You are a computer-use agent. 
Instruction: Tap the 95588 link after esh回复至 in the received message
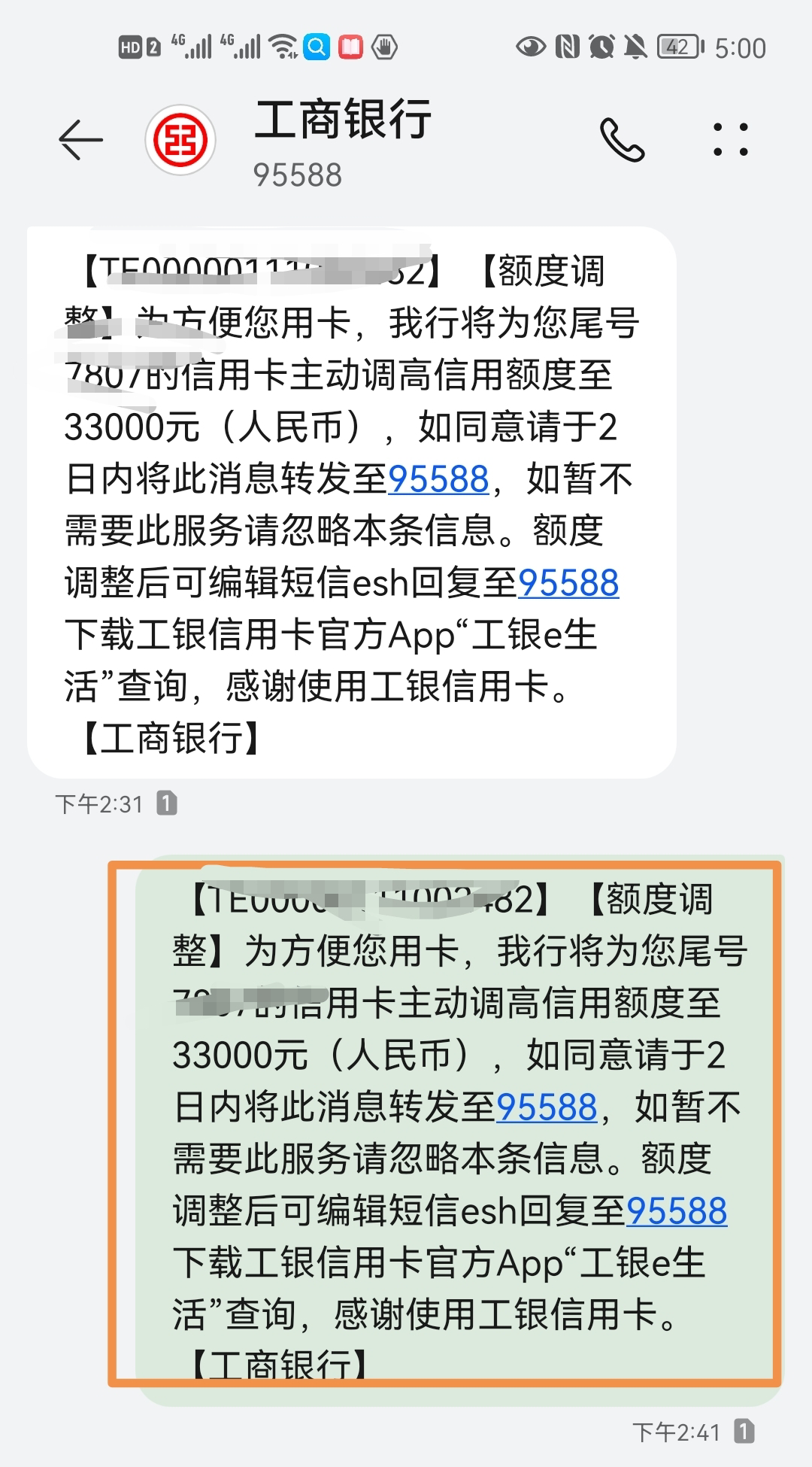568,583
